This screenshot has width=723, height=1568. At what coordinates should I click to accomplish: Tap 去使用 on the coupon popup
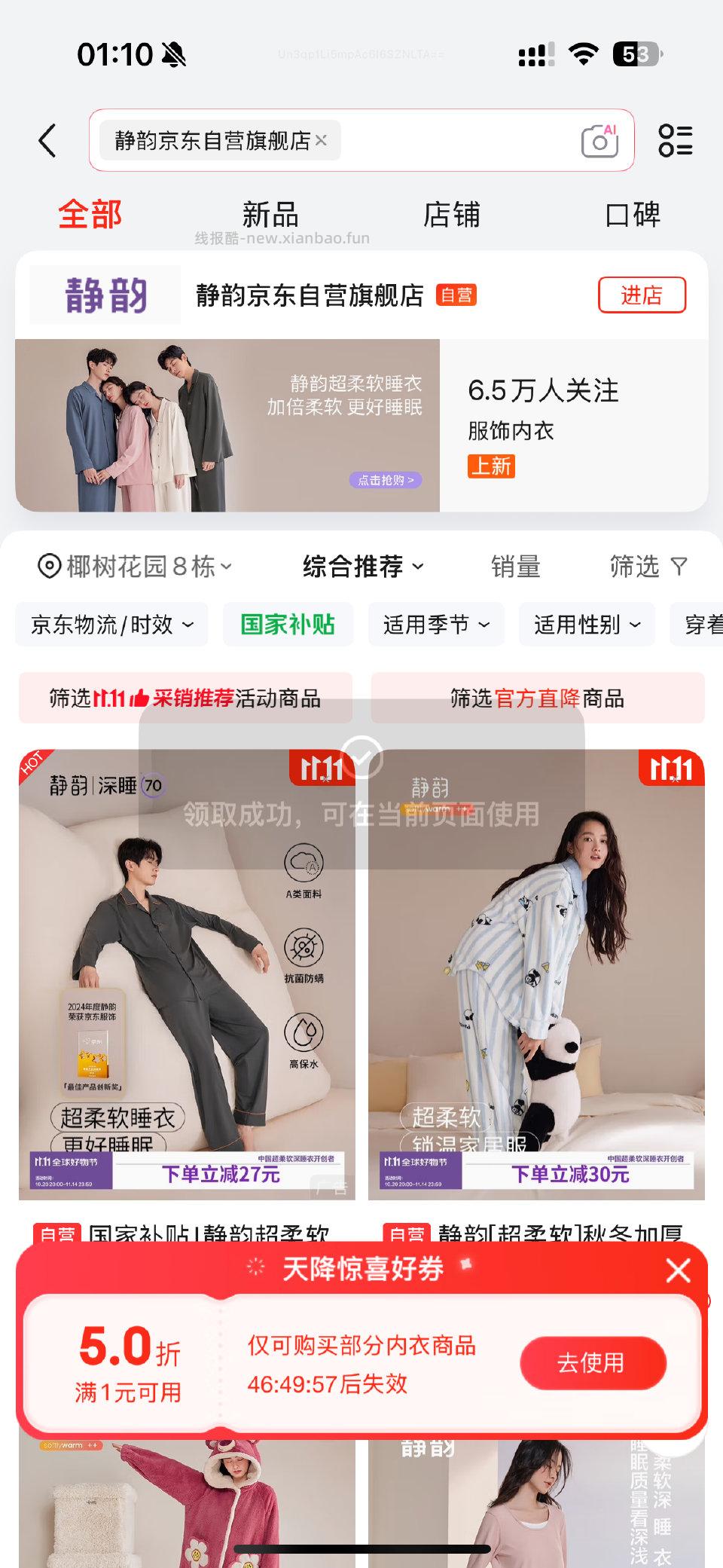click(x=593, y=1363)
